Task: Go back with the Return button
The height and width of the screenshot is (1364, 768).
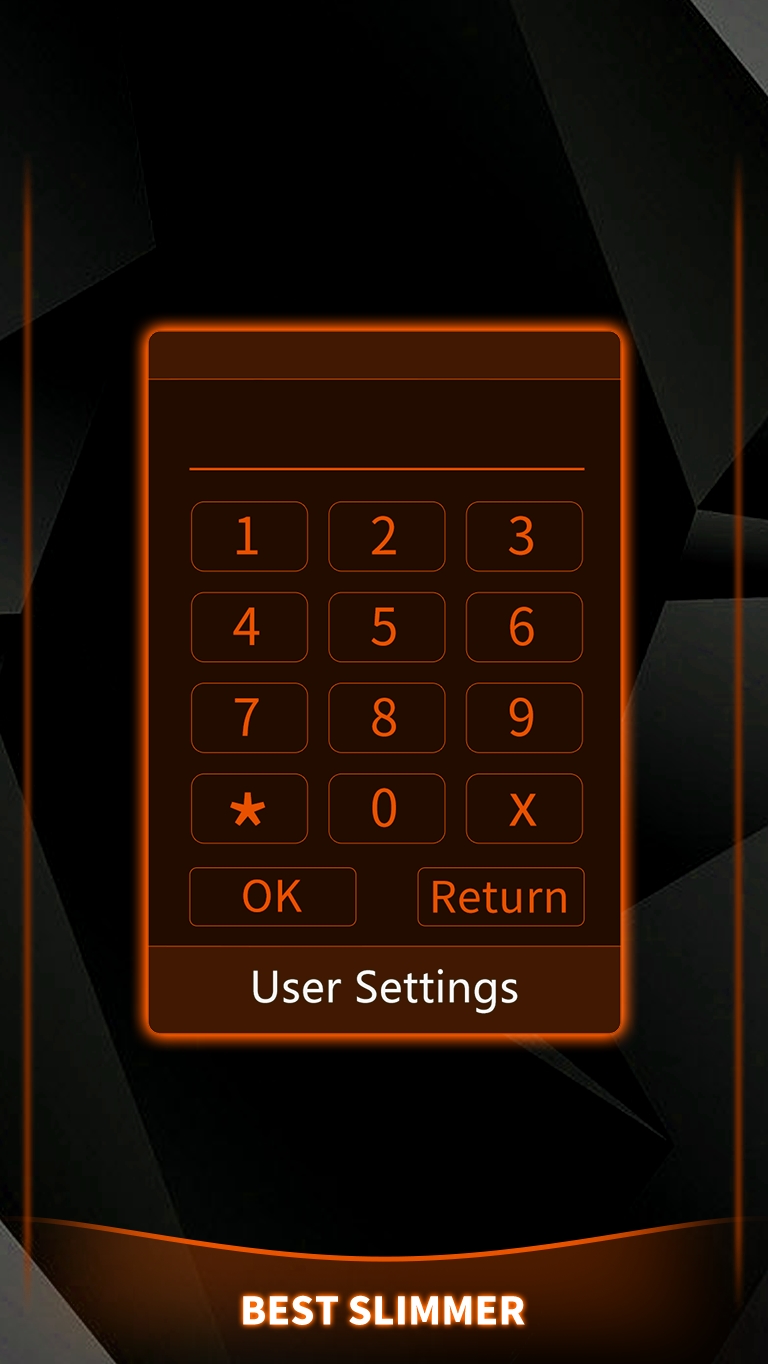Action: [501, 897]
